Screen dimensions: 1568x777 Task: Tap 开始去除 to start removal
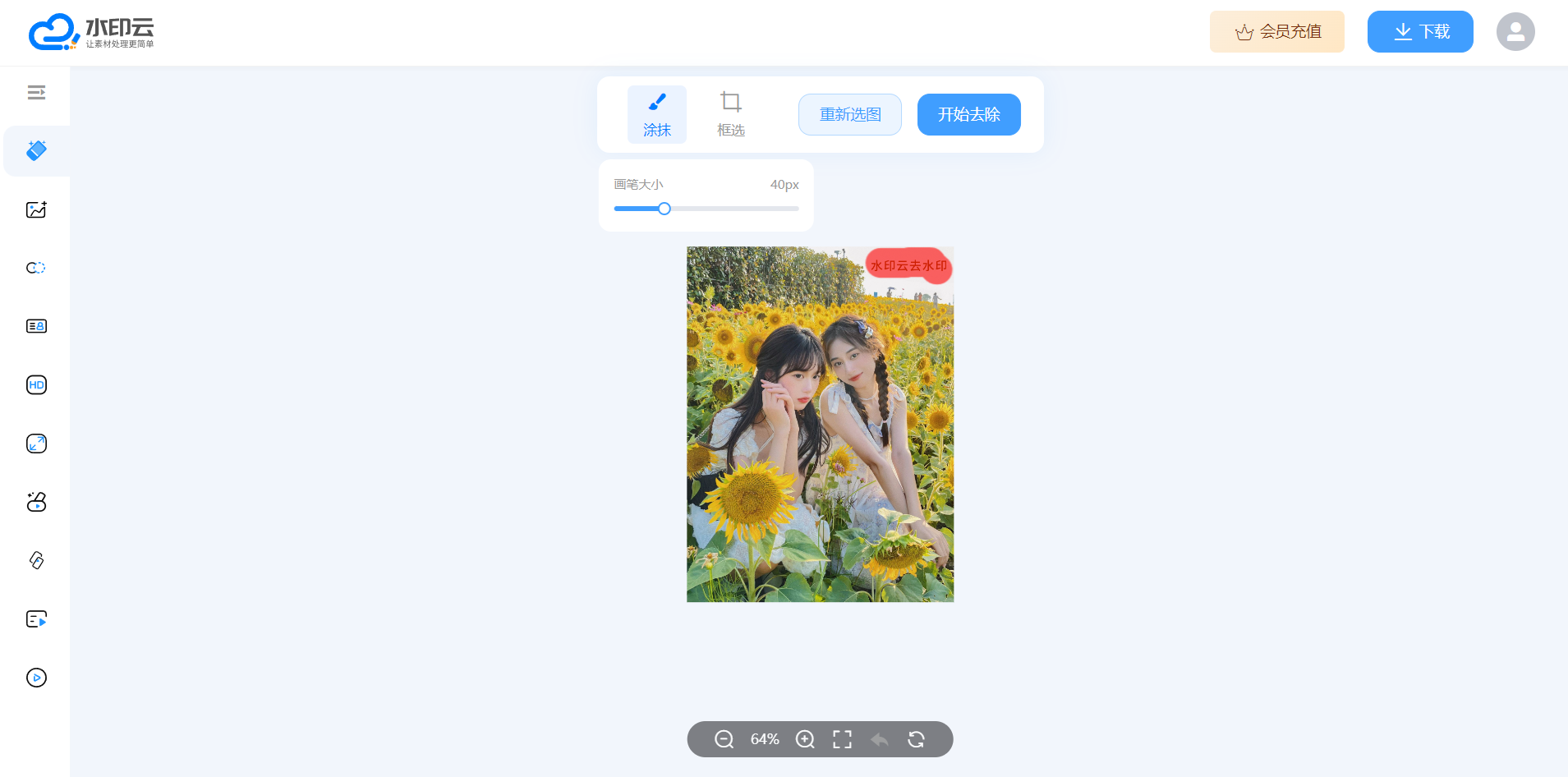tap(968, 114)
